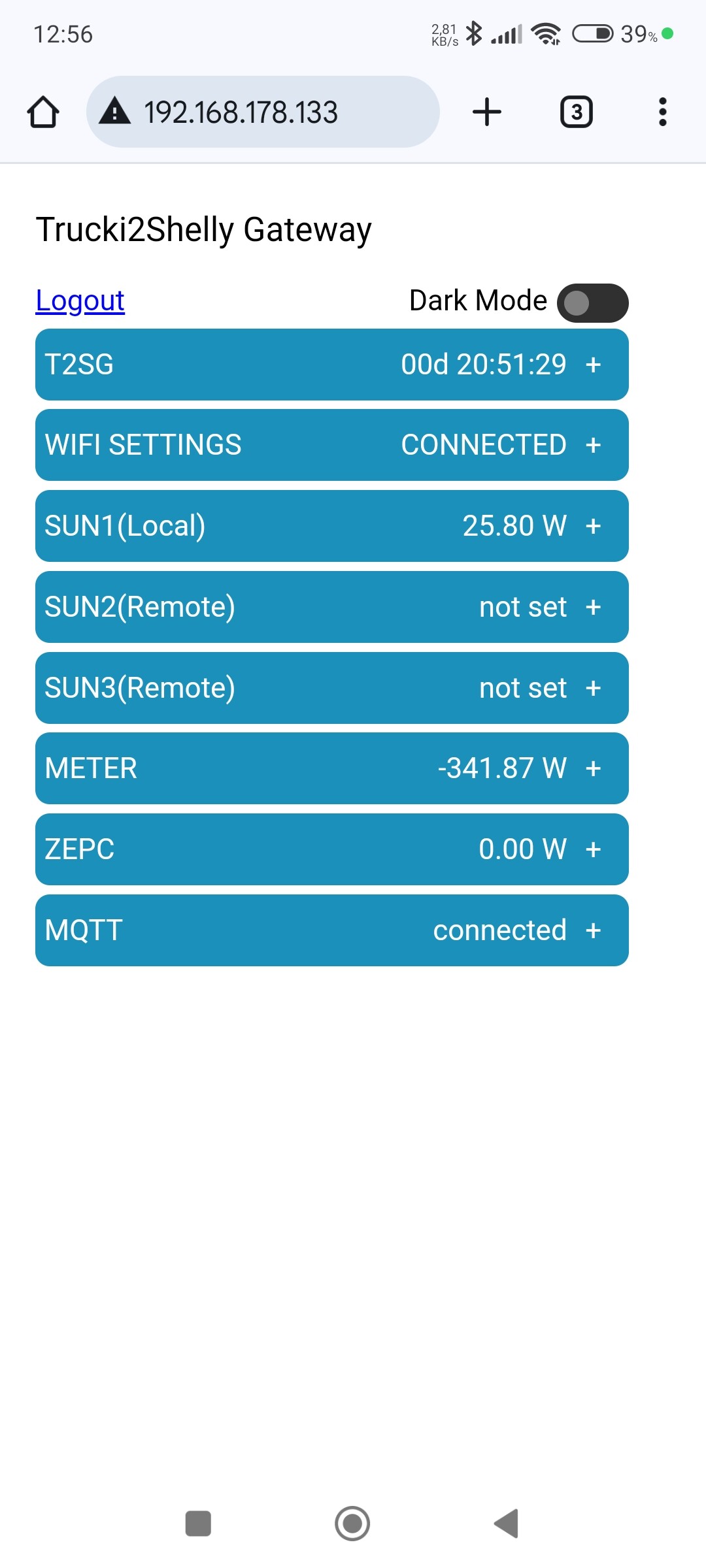Image resolution: width=706 pixels, height=1568 pixels.
Task: Open the tab switcher showing 3 tabs
Action: (x=576, y=112)
